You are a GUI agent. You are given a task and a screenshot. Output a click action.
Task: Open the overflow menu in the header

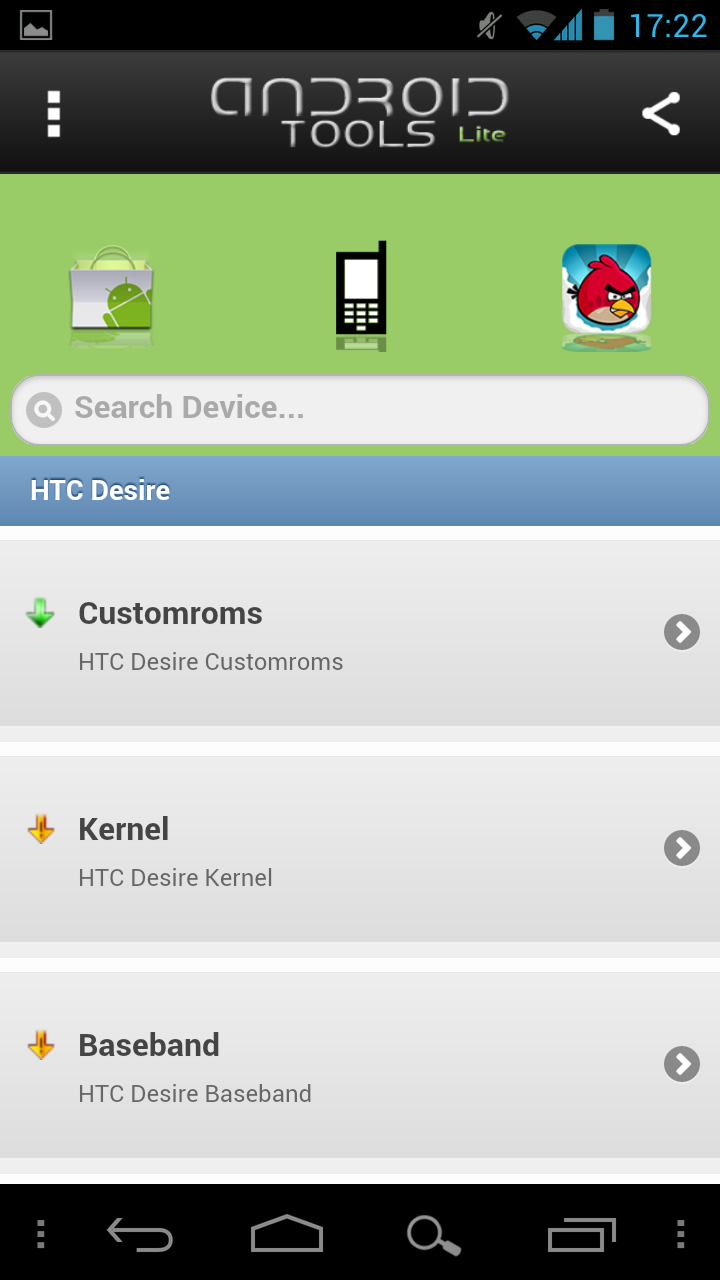click(54, 114)
